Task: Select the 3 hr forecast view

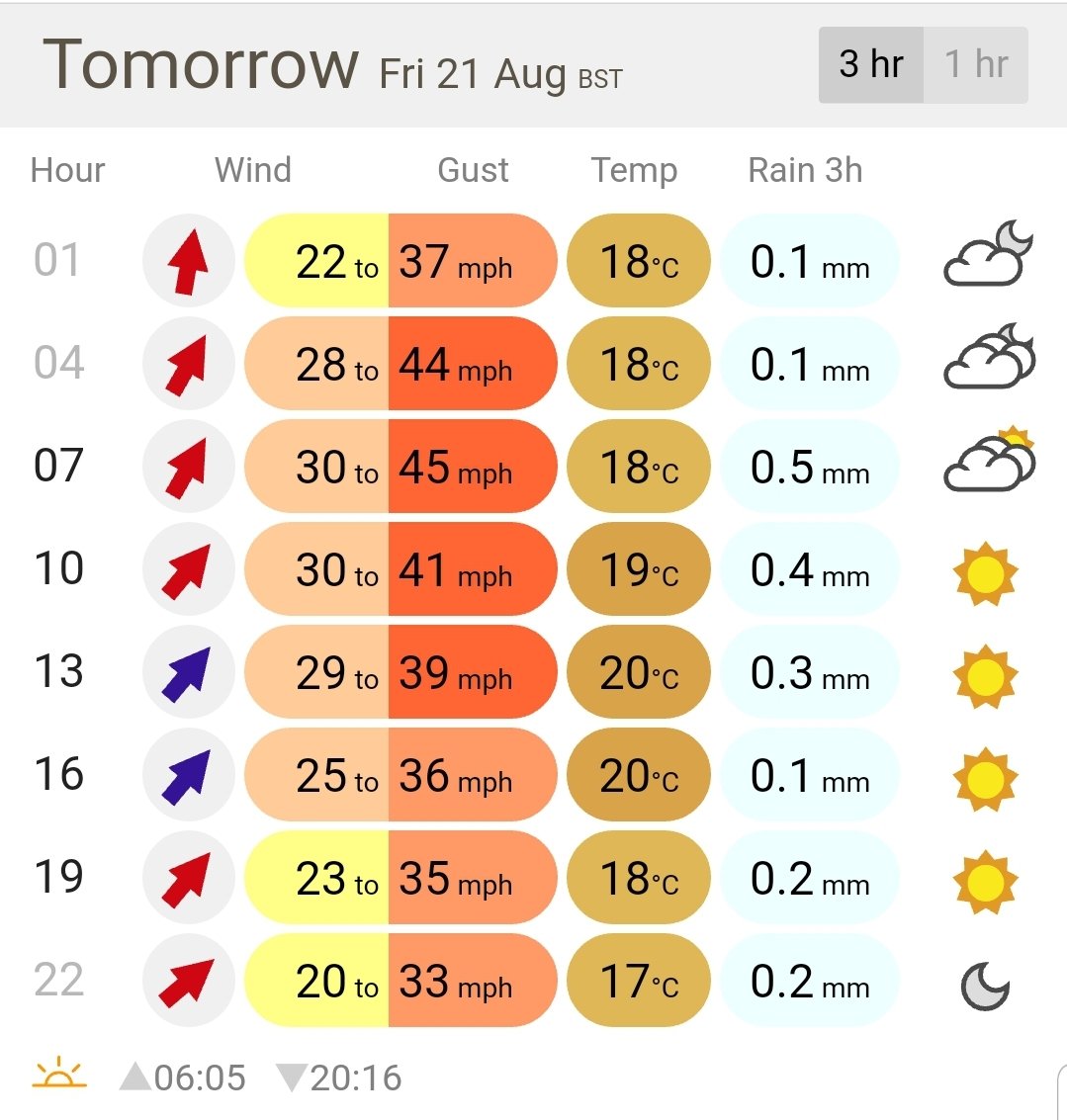Action: click(x=871, y=65)
